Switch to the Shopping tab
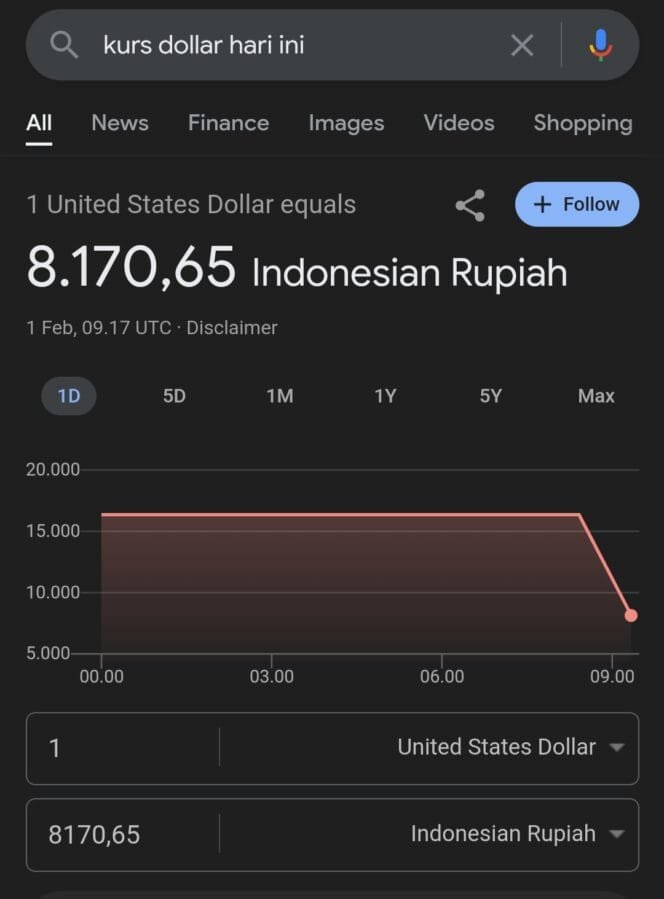 (582, 123)
